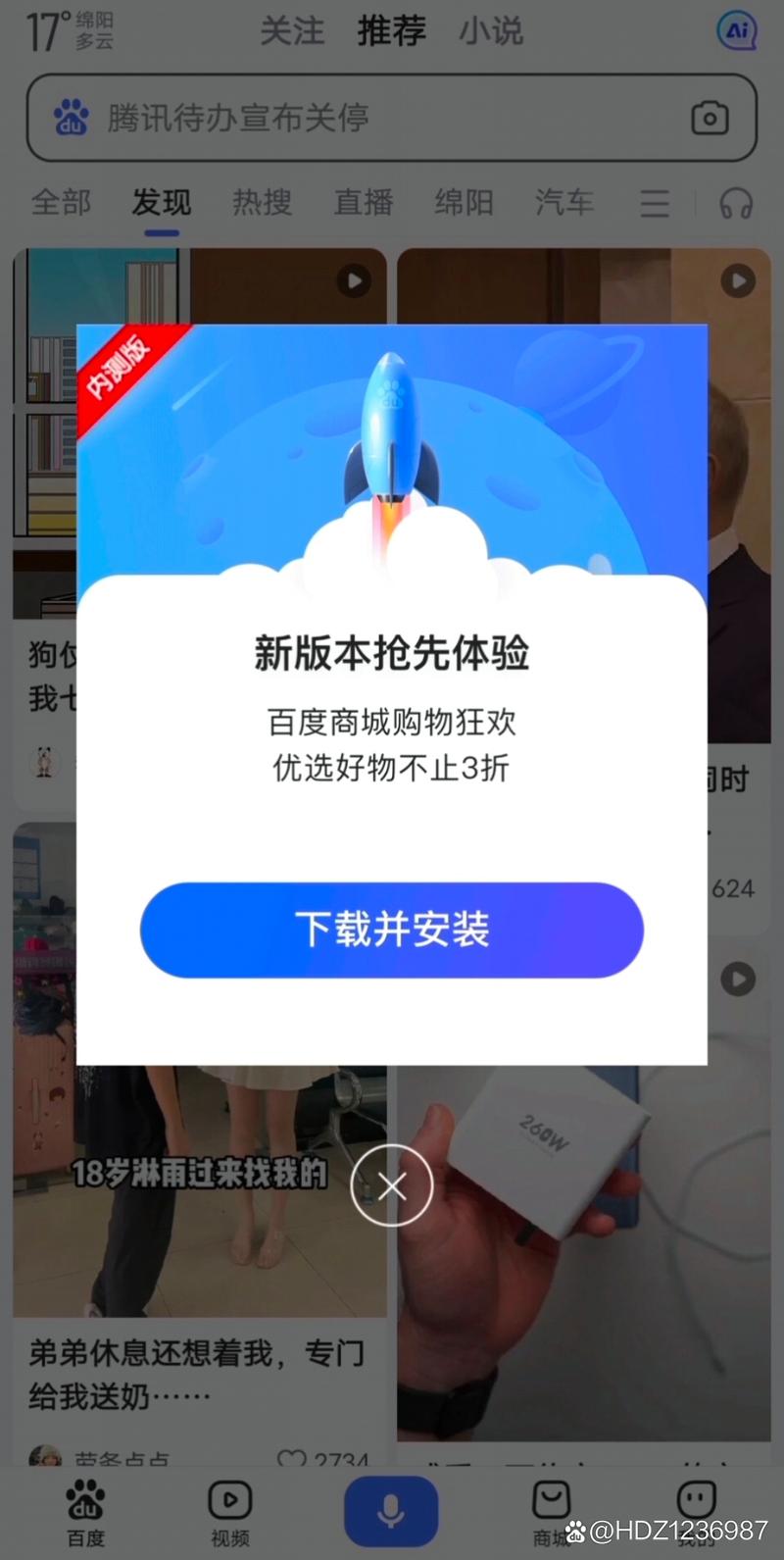Open the camera search icon
Screen dimensions: 784x1560
point(710,118)
